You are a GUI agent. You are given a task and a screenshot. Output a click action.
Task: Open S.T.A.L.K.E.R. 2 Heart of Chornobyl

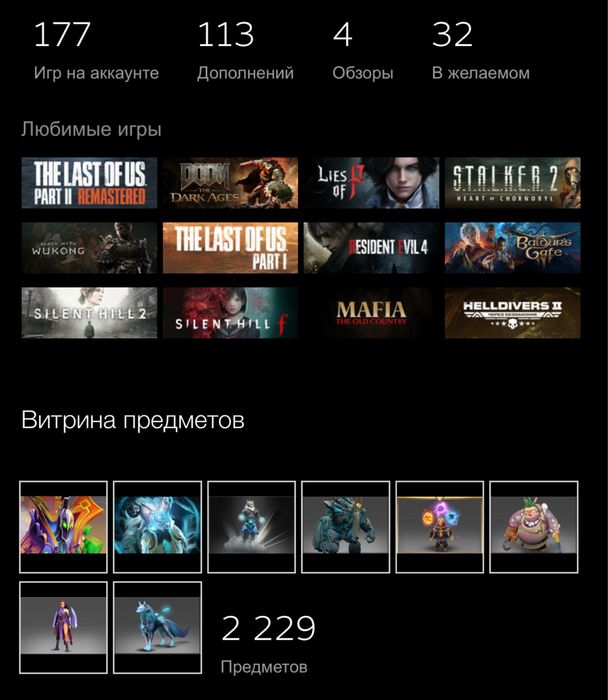pyautogui.click(x=513, y=182)
